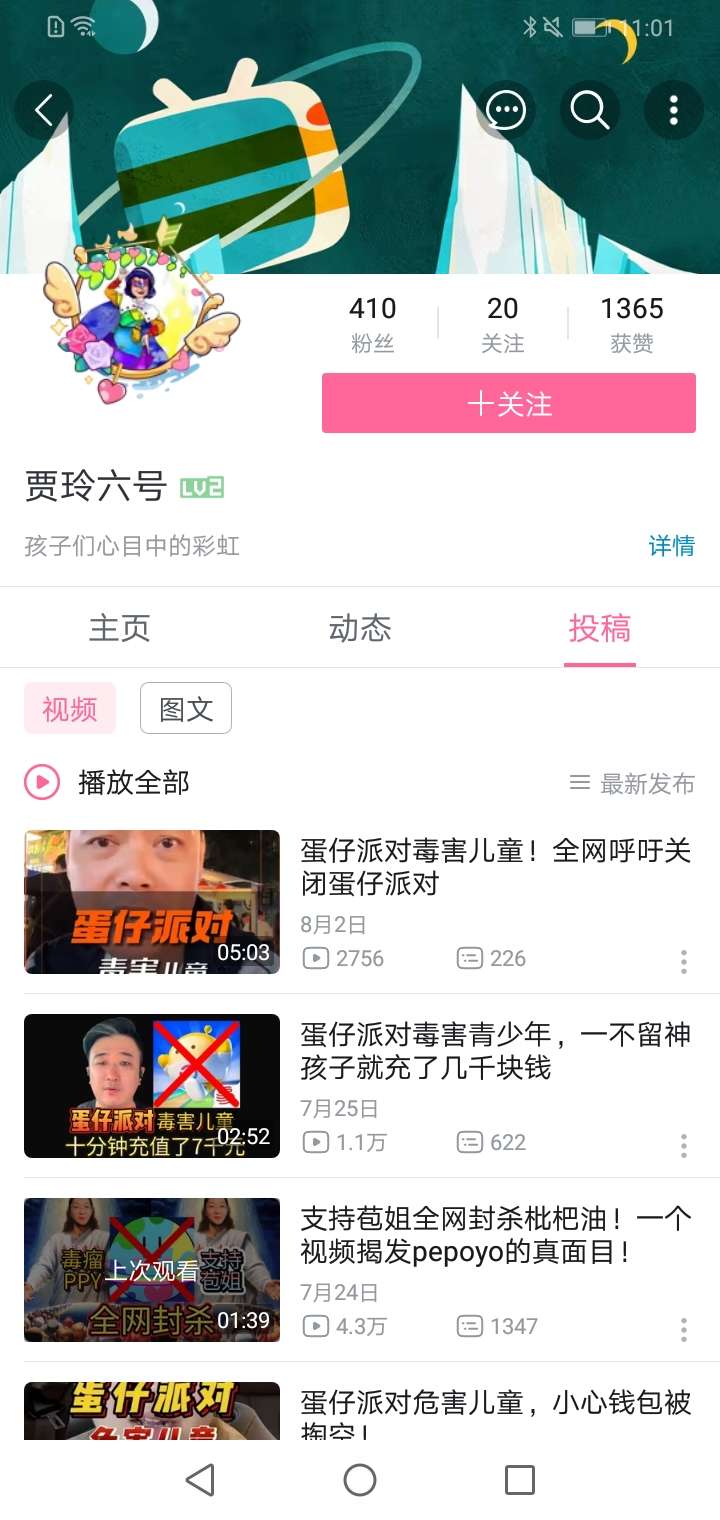This screenshot has height=1520, width=720.
Task: Select the 投稿 tab
Action: pos(599,628)
